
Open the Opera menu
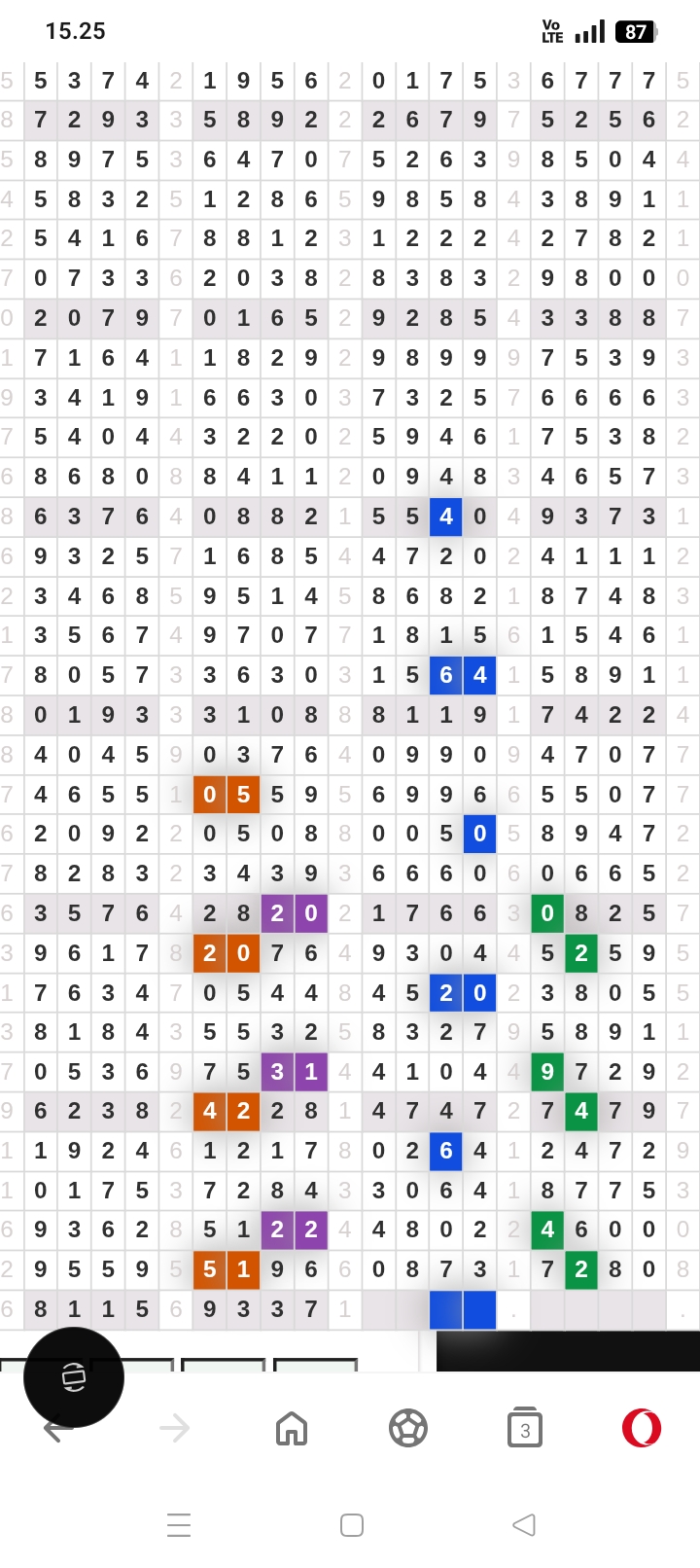642,1428
